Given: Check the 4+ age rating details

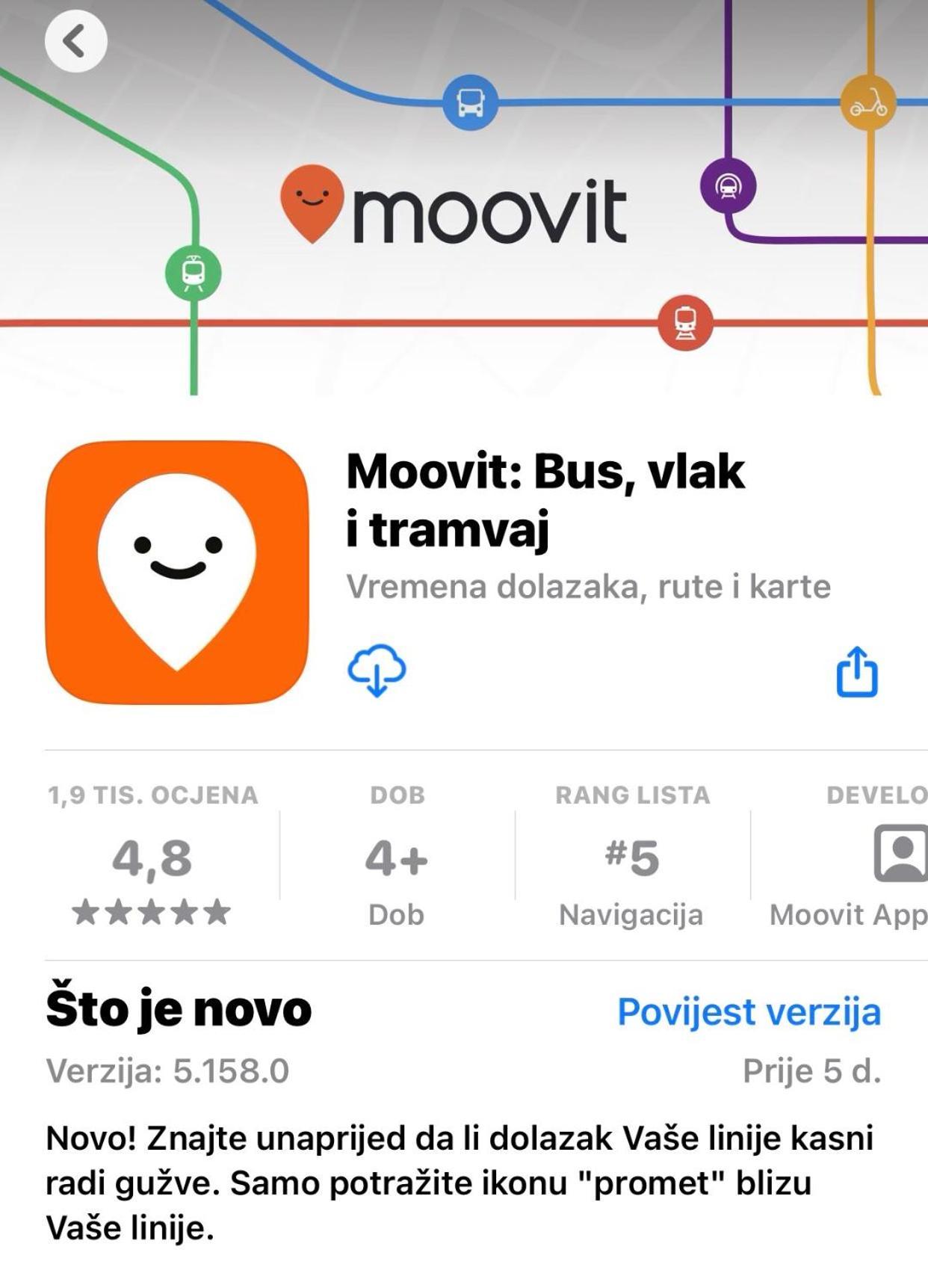Looking at the screenshot, I should [x=396, y=858].
